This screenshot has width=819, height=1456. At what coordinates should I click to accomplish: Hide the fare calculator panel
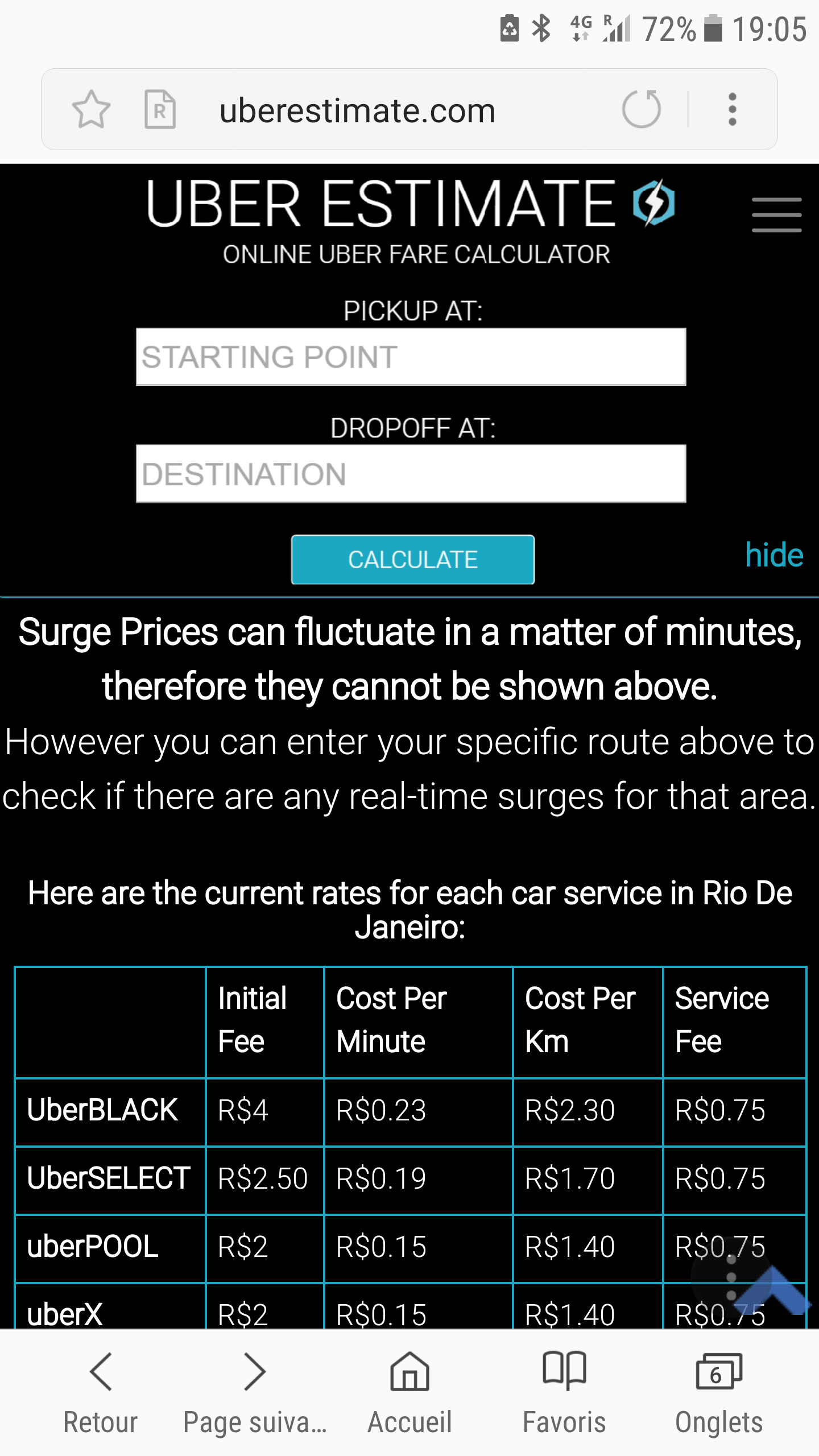[774, 555]
